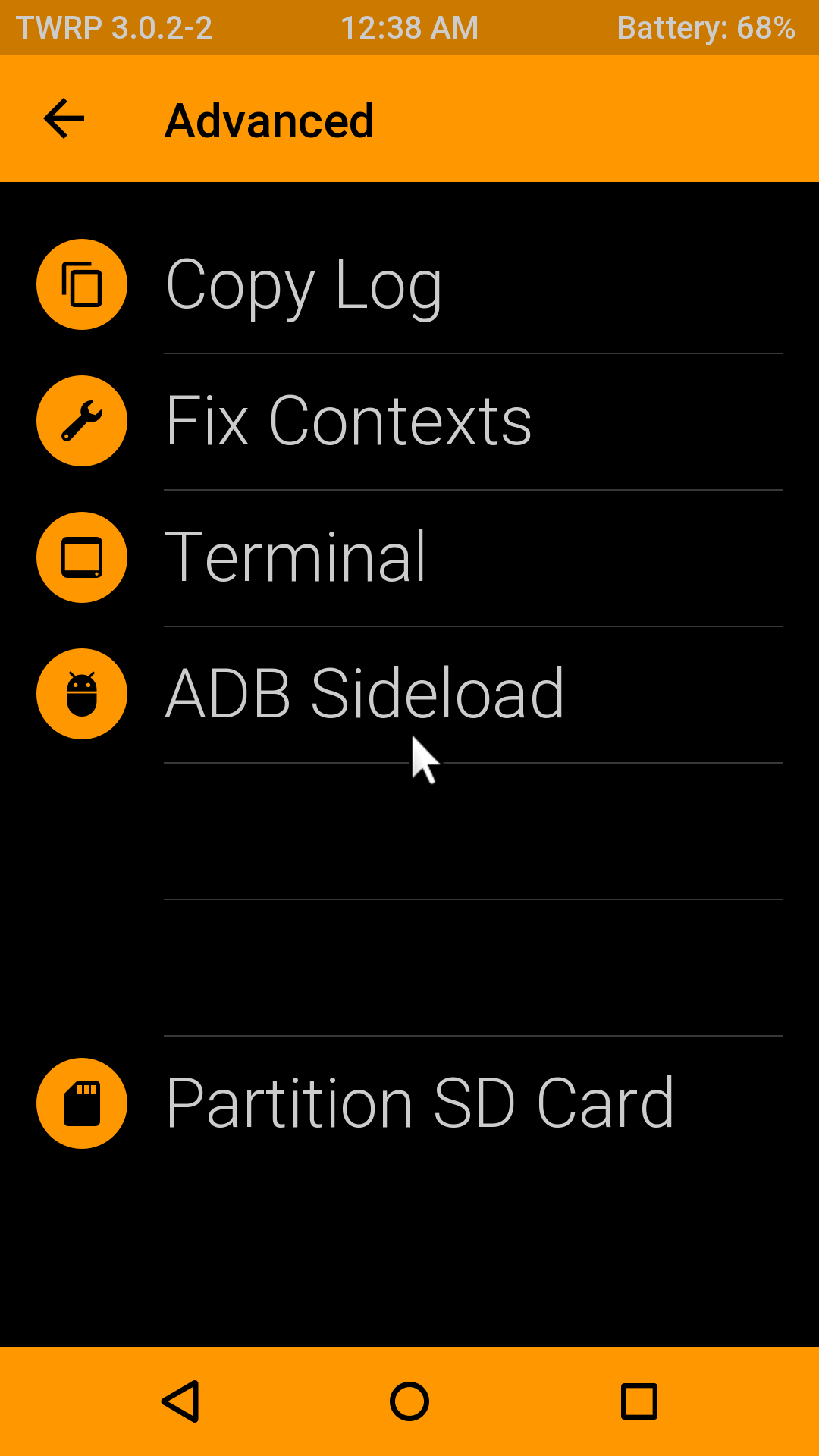Start ADB Sideload

(x=364, y=694)
